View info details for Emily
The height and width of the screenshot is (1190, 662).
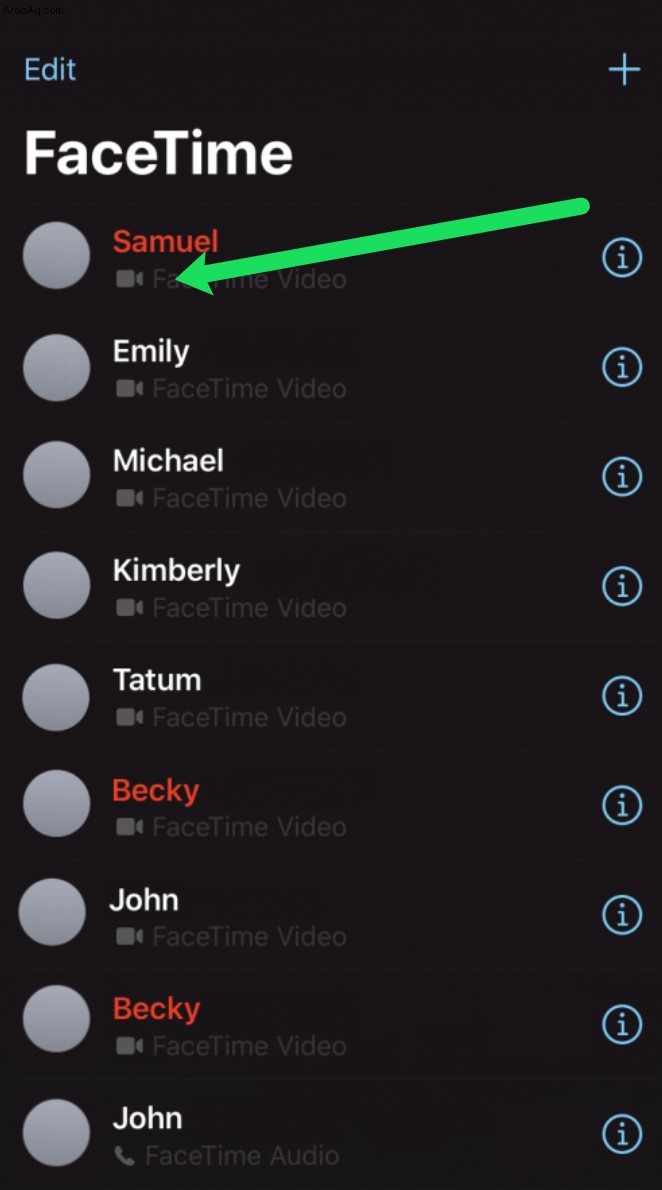pyautogui.click(x=621, y=368)
